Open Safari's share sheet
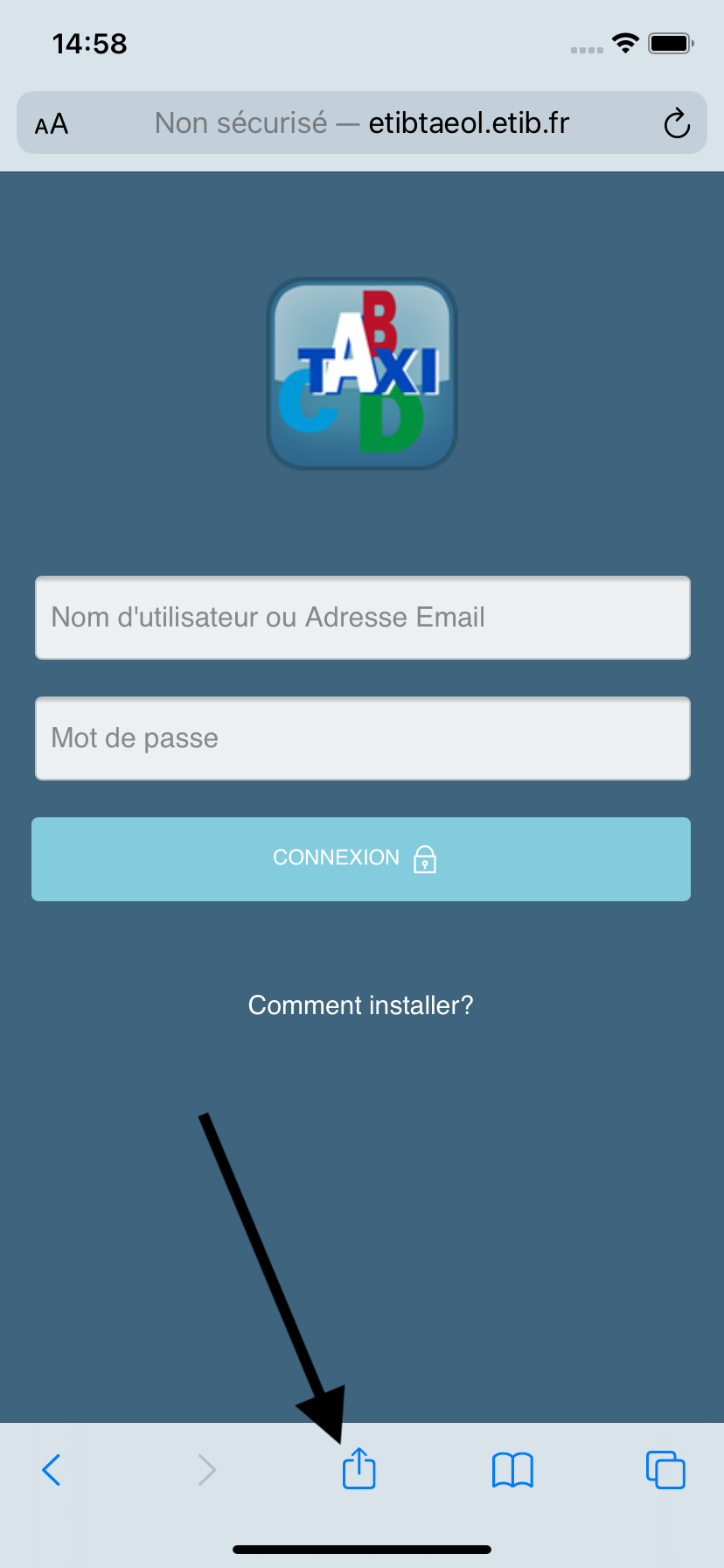 coord(359,1468)
